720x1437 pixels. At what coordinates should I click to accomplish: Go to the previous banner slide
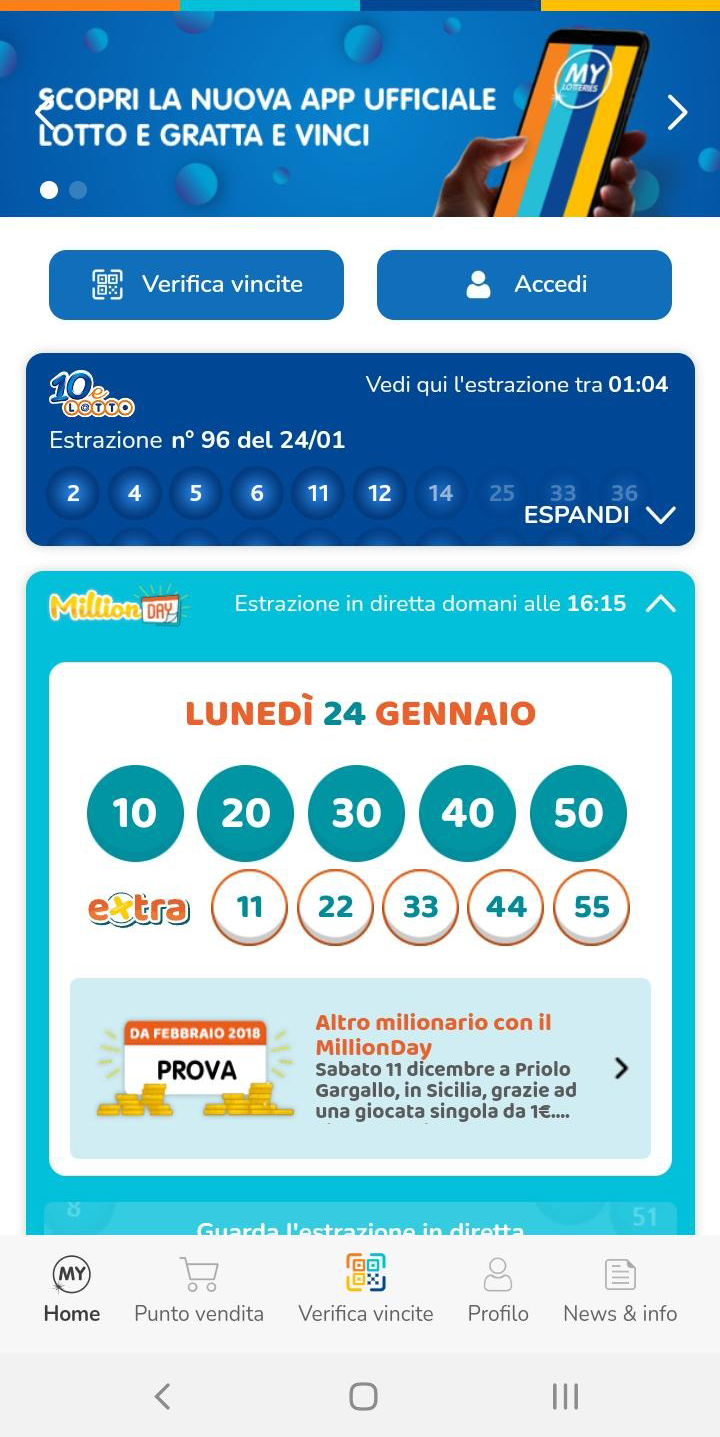42,113
